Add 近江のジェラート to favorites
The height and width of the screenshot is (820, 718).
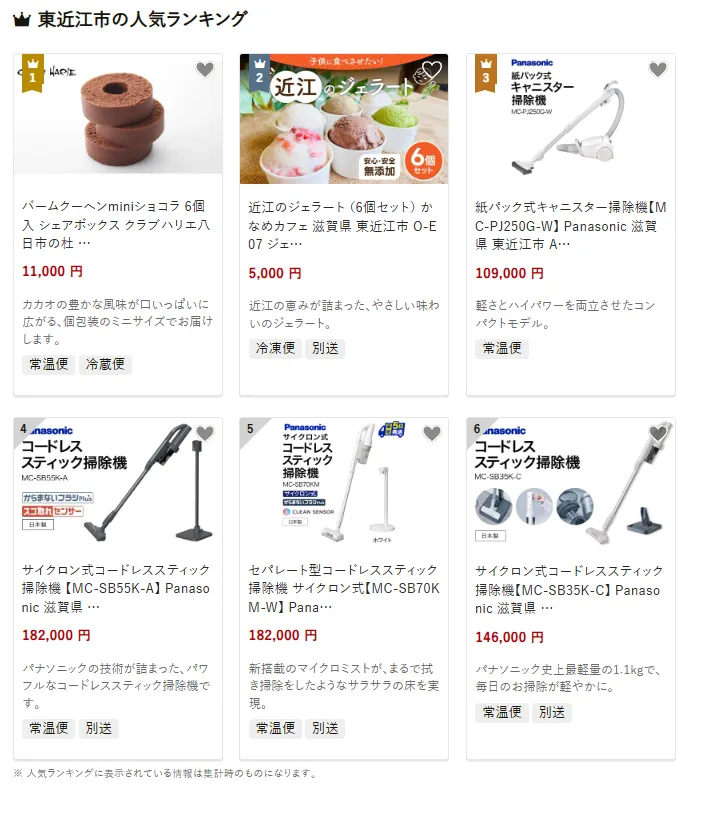(431, 70)
